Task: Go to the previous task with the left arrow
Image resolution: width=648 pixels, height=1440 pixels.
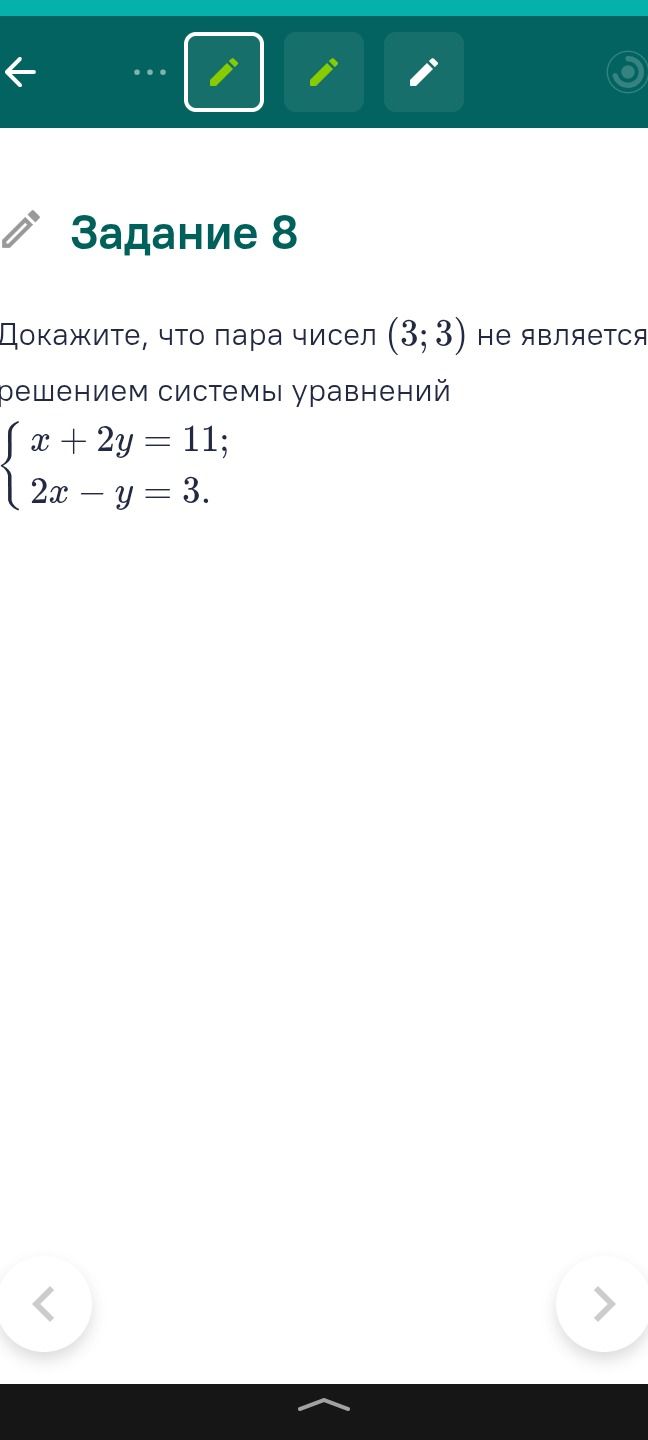Action: point(44,1304)
